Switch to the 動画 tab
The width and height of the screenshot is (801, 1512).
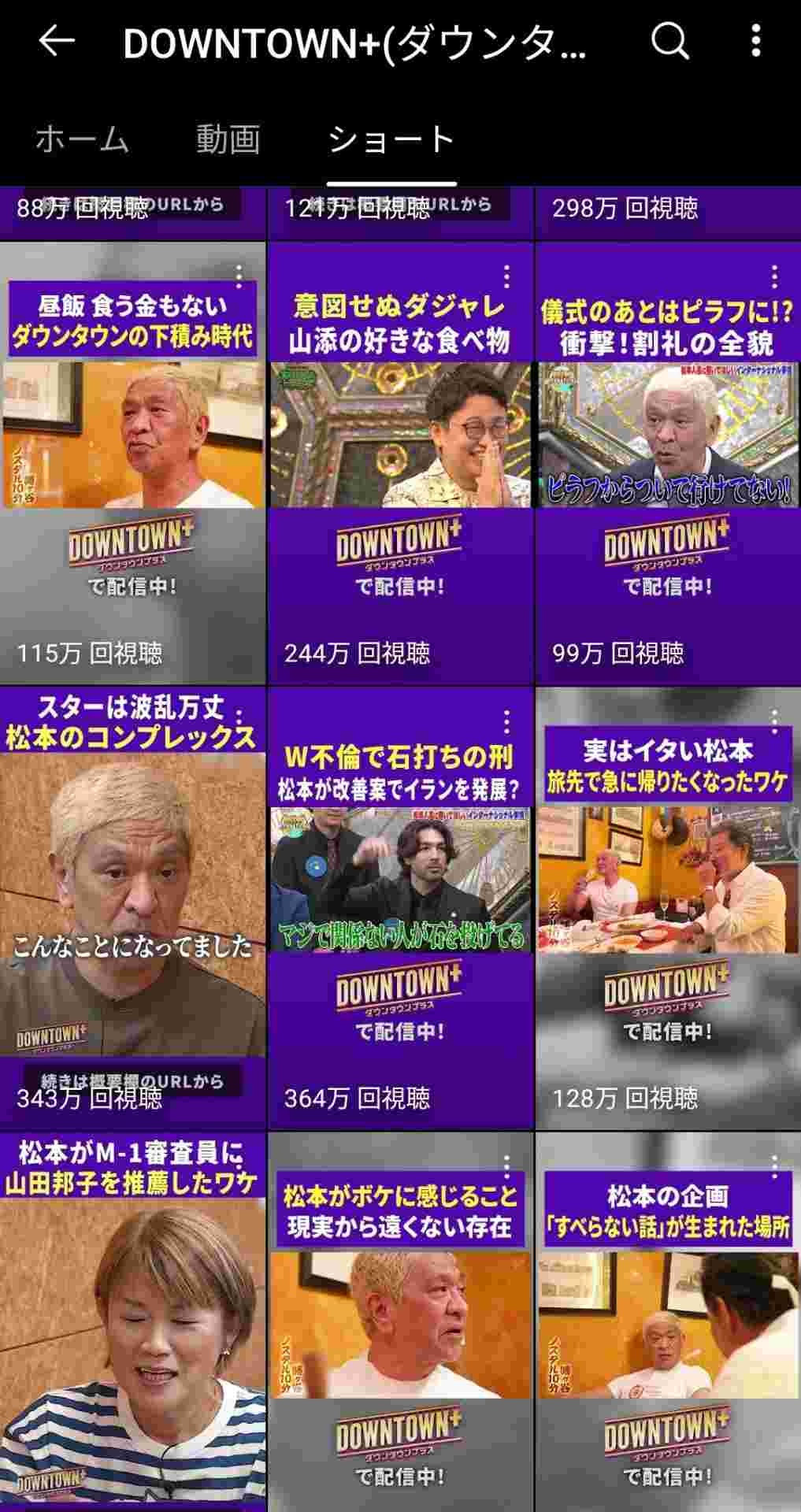pos(228,139)
